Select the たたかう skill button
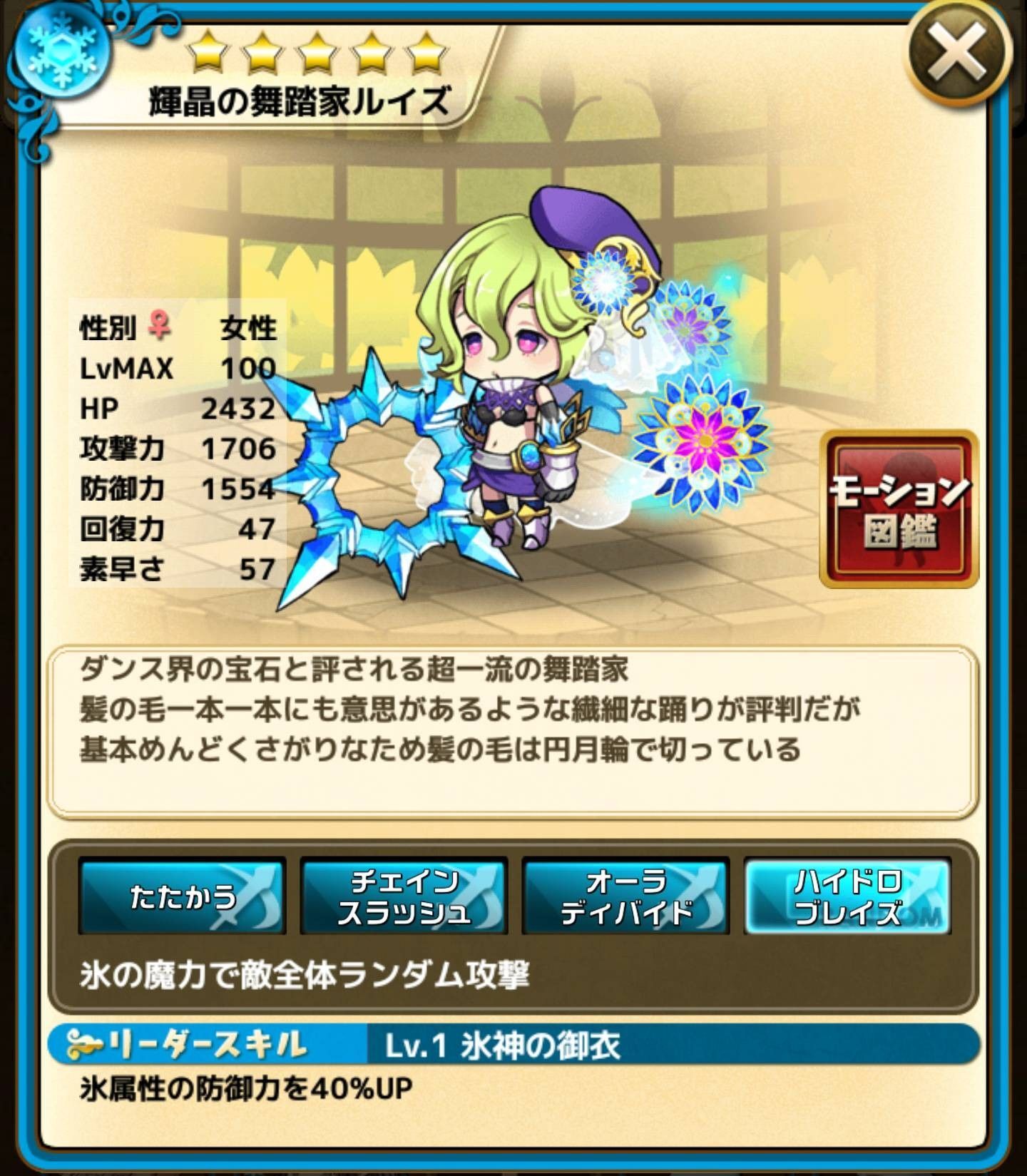The width and height of the screenshot is (1027, 1176). [182, 896]
